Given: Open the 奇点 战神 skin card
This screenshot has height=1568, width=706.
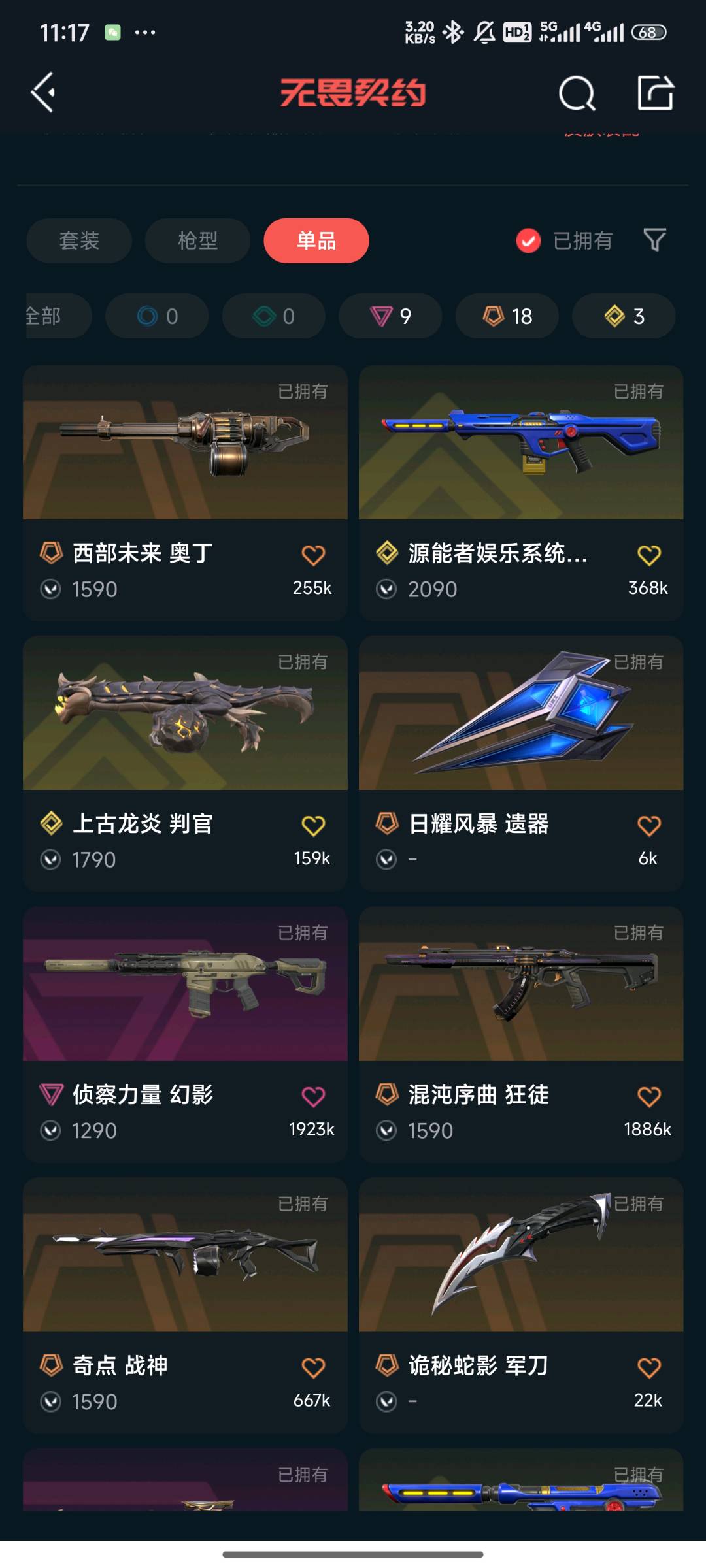Looking at the screenshot, I should [x=185, y=1305].
